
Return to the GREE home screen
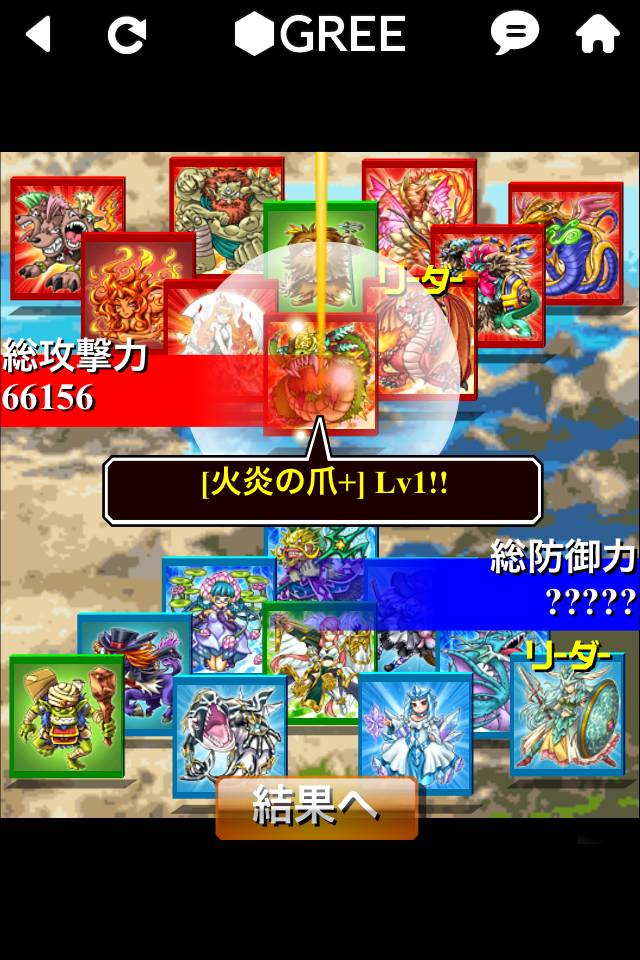pyautogui.click(x=597, y=34)
